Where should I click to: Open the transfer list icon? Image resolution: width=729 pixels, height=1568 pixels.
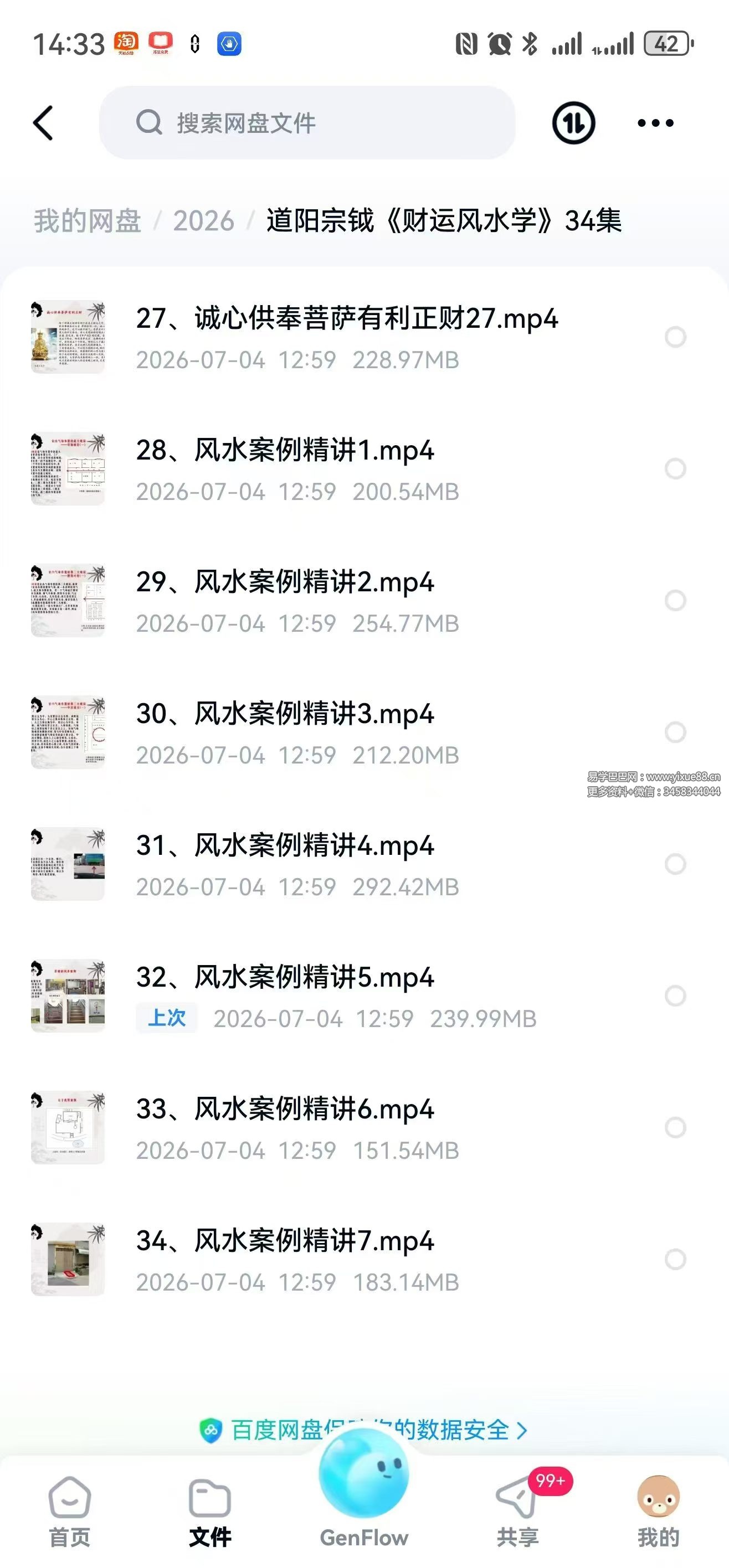point(573,123)
